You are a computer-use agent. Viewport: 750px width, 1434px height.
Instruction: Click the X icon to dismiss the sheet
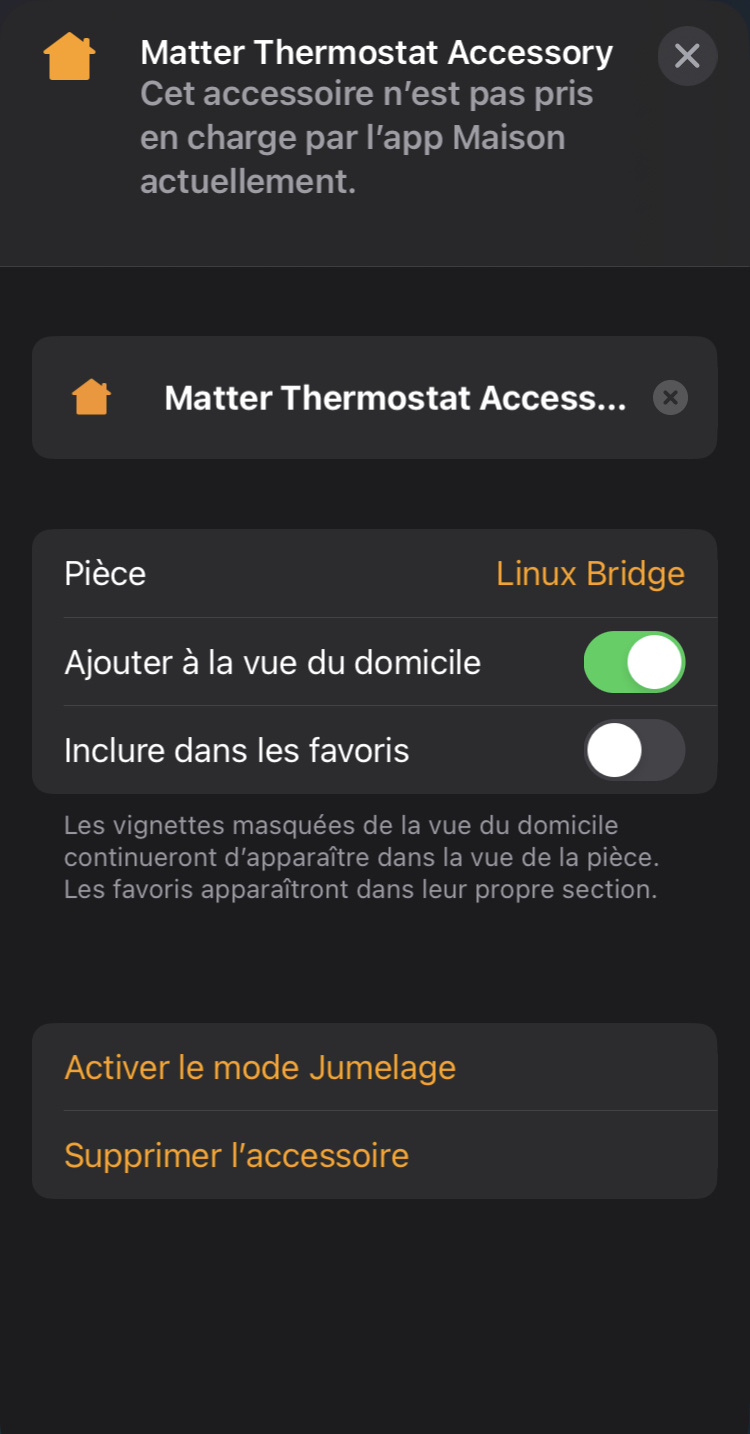pyautogui.click(x=687, y=56)
